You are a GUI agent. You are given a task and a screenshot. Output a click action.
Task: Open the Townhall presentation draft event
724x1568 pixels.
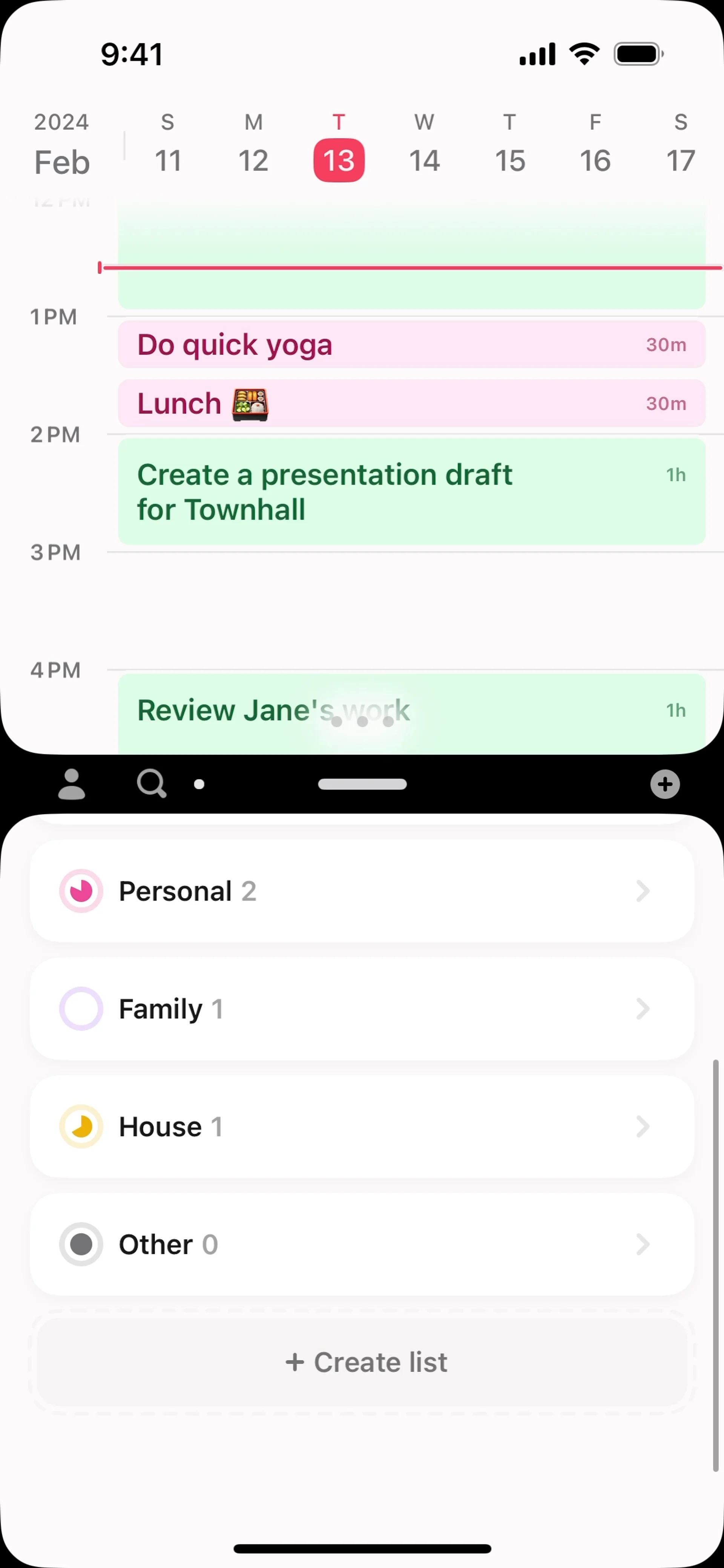pos(412,491)
